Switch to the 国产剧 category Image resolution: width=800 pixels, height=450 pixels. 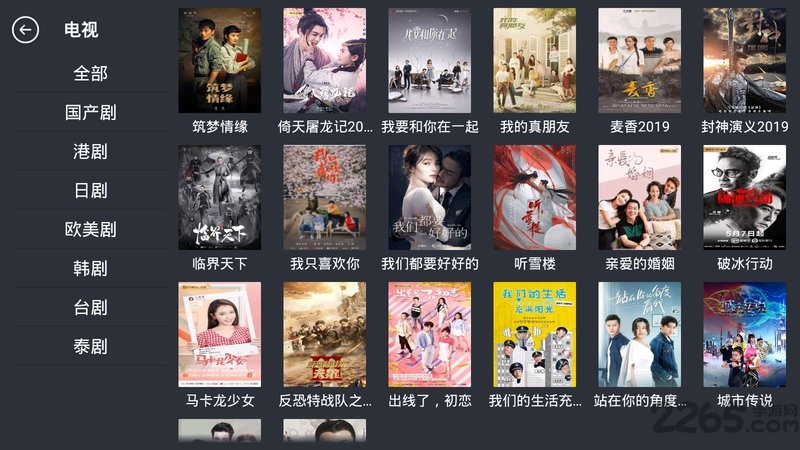click(90, 112)
